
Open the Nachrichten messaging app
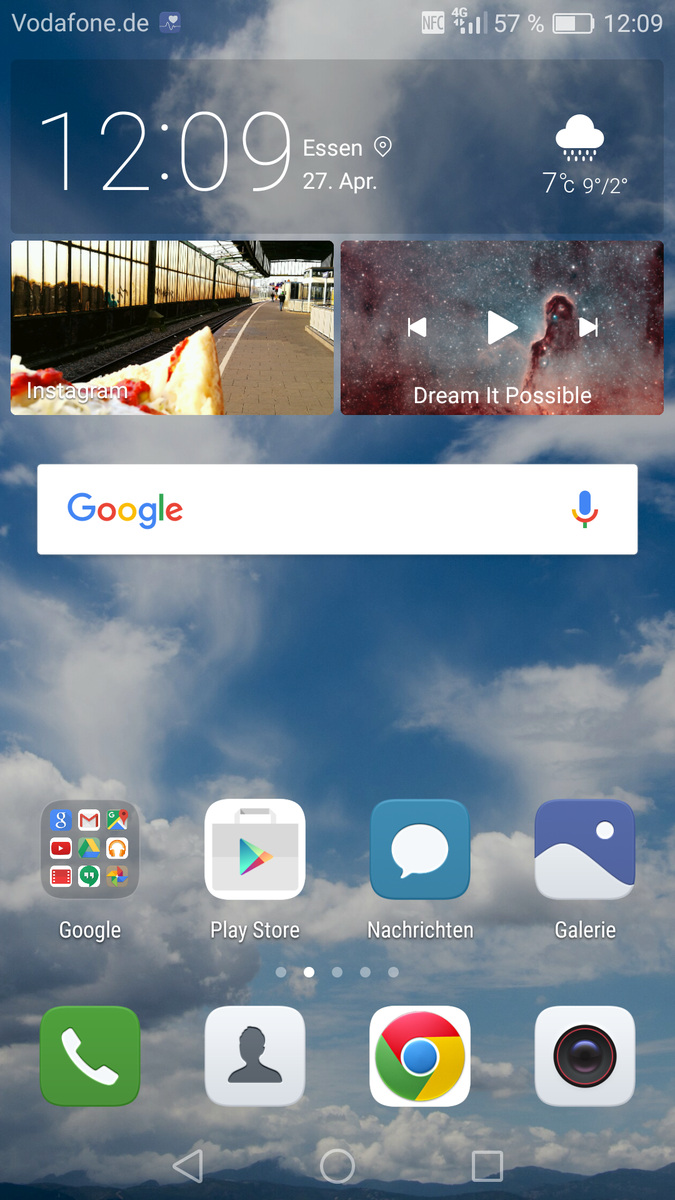pyautogui.click(x=420, y=850)
